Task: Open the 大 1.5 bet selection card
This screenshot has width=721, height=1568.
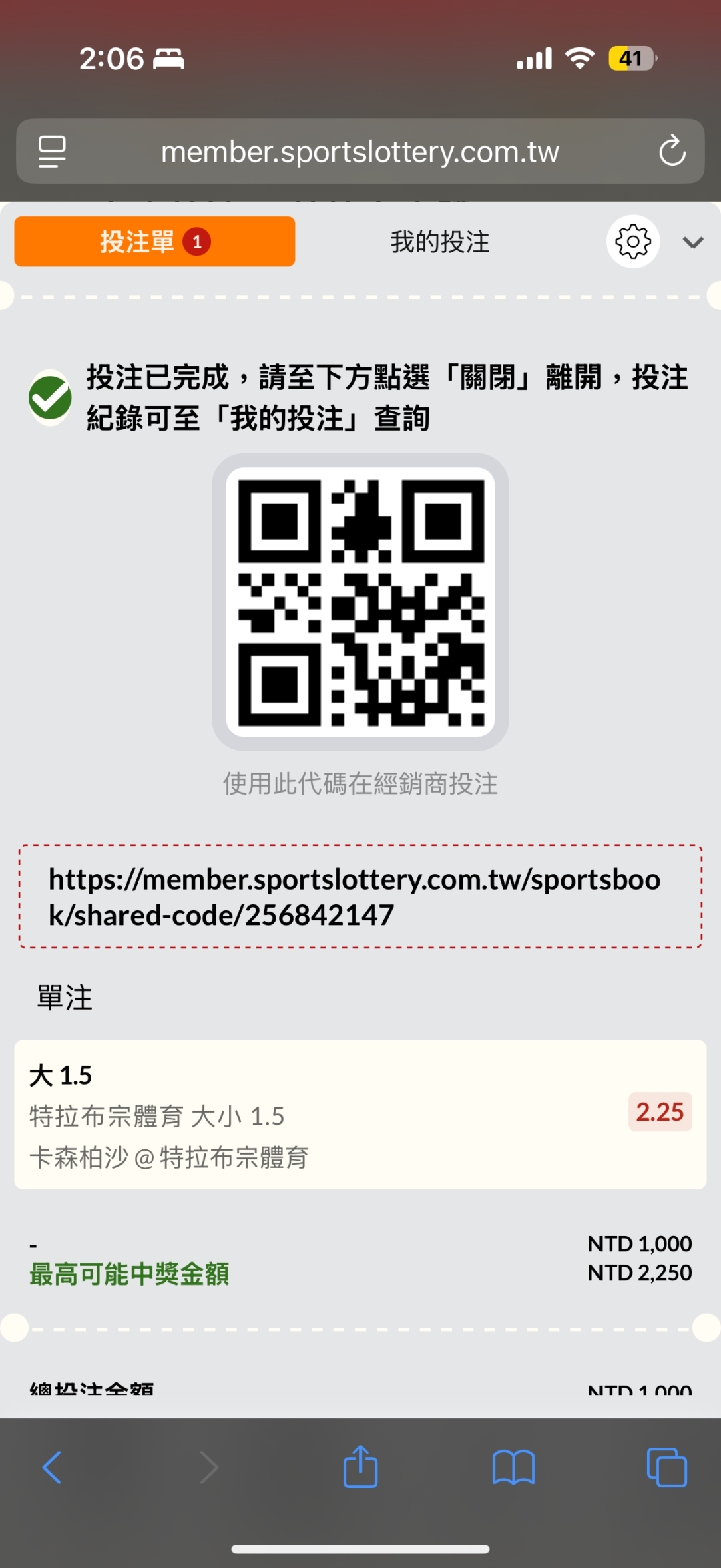Action: point(360,1115)
